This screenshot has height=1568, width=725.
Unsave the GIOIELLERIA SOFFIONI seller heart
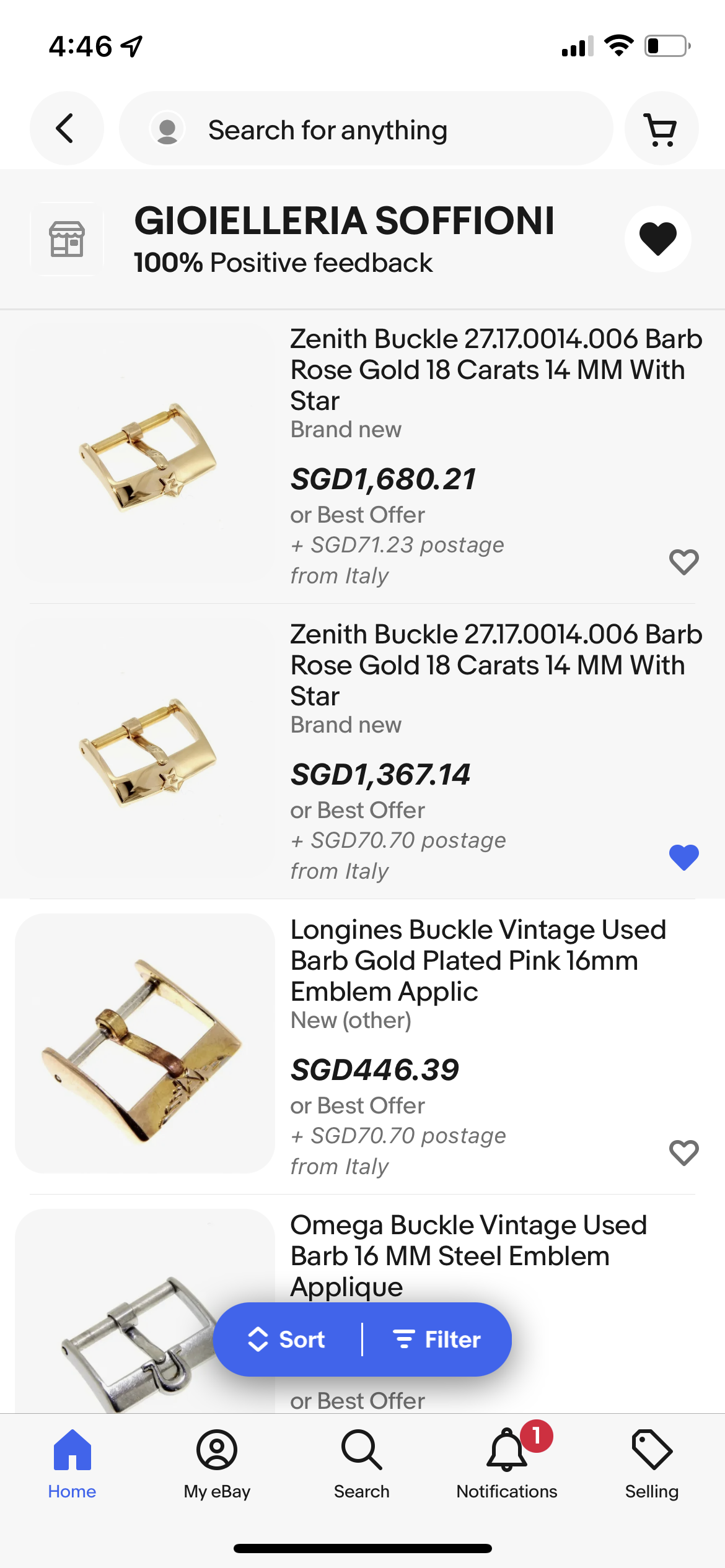(x=657, y=238)
